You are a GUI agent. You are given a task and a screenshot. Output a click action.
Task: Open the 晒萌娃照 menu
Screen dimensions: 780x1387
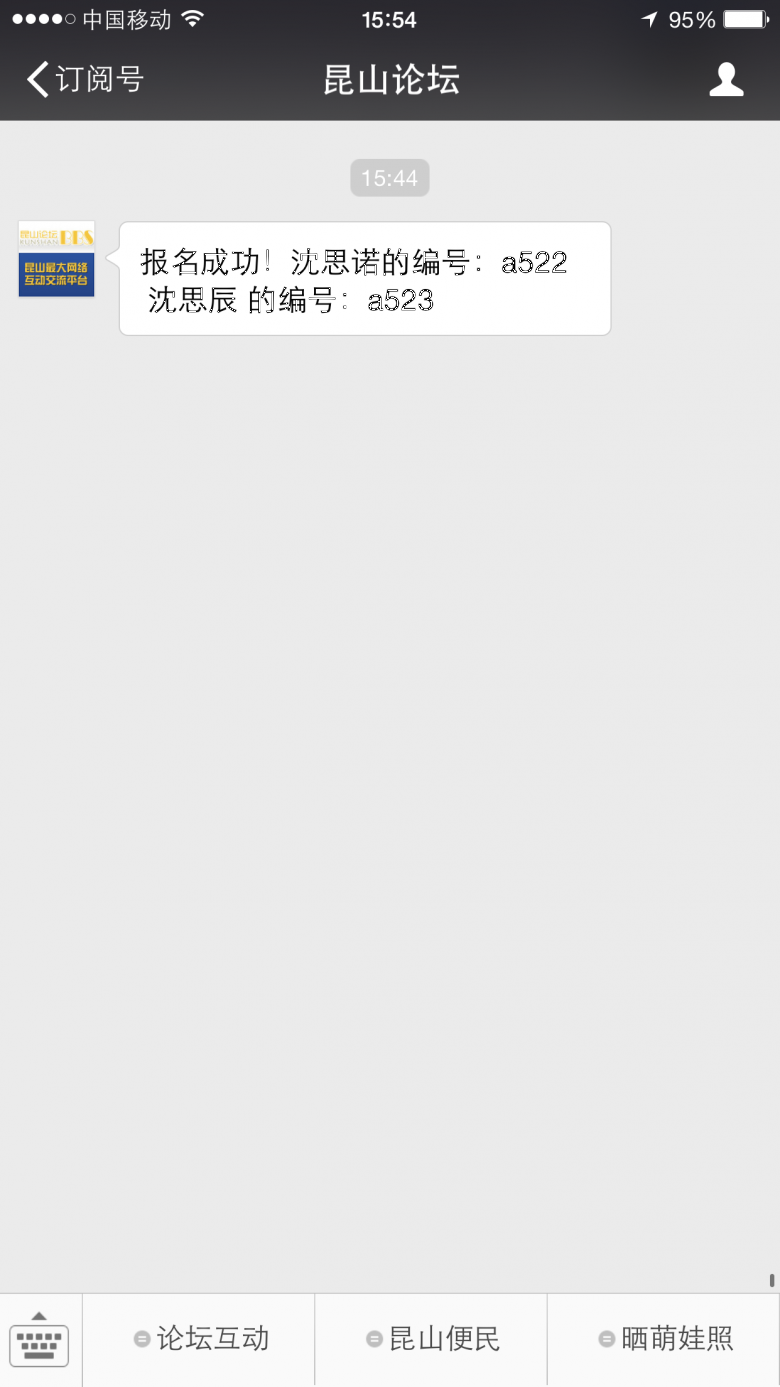click(x=664, y=1339)
